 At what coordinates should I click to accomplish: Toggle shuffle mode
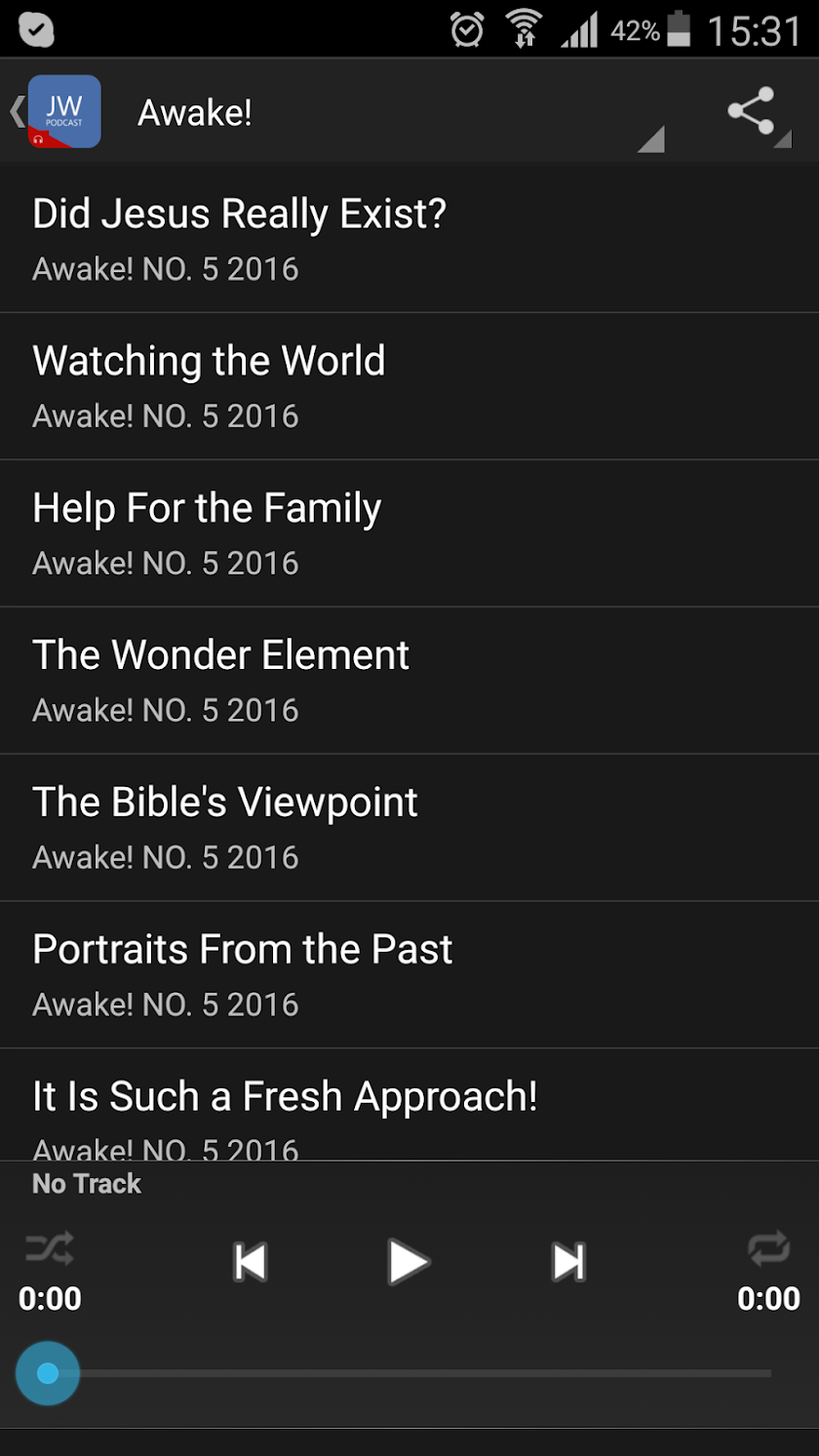click(x=50, y=1248)
